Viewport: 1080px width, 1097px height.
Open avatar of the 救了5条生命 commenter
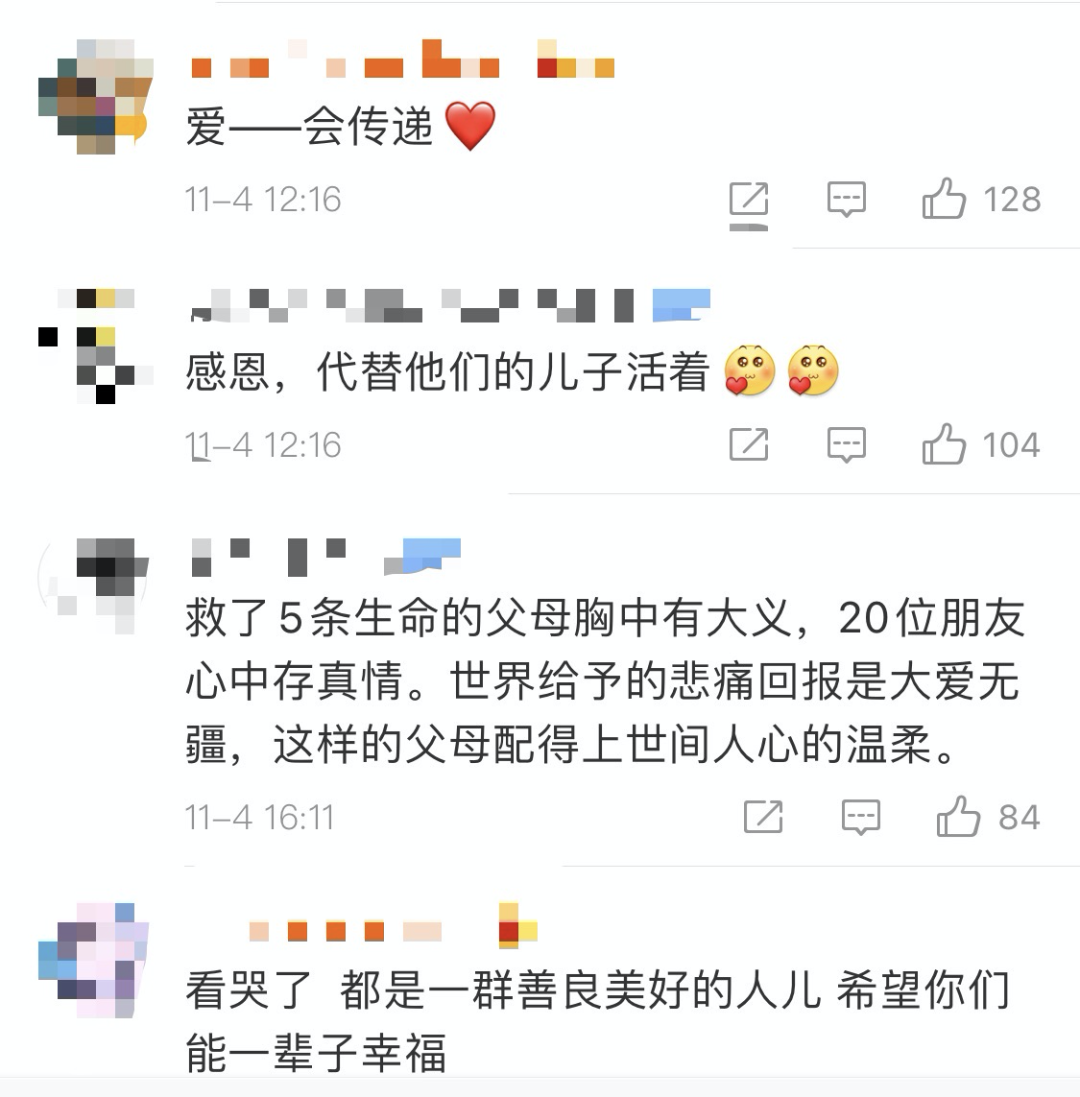pyautogui.click(x=95, y=585)
